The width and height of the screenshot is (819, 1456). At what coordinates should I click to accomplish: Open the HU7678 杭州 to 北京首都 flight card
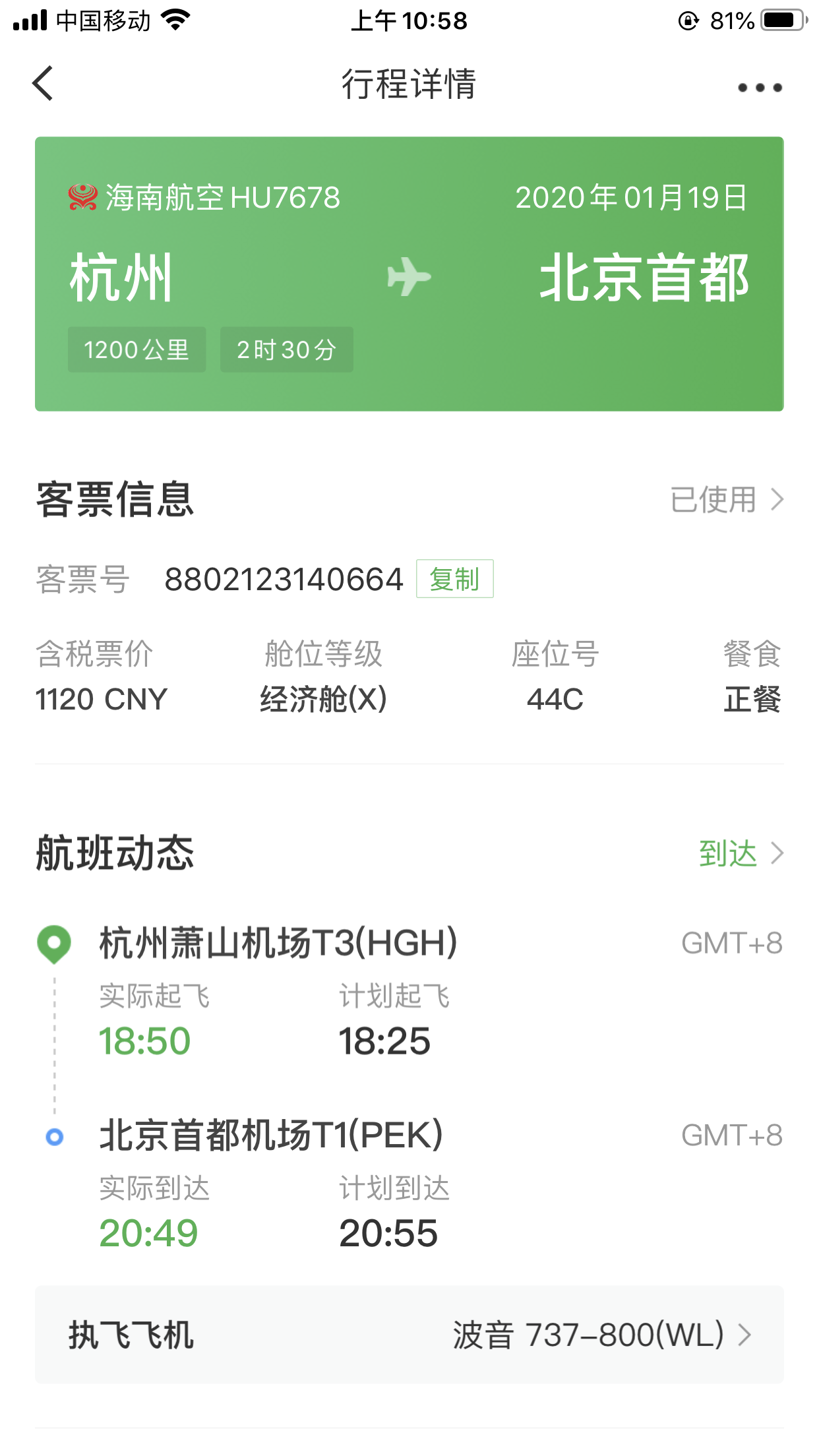pyautogui.click(x=409, y=274)
